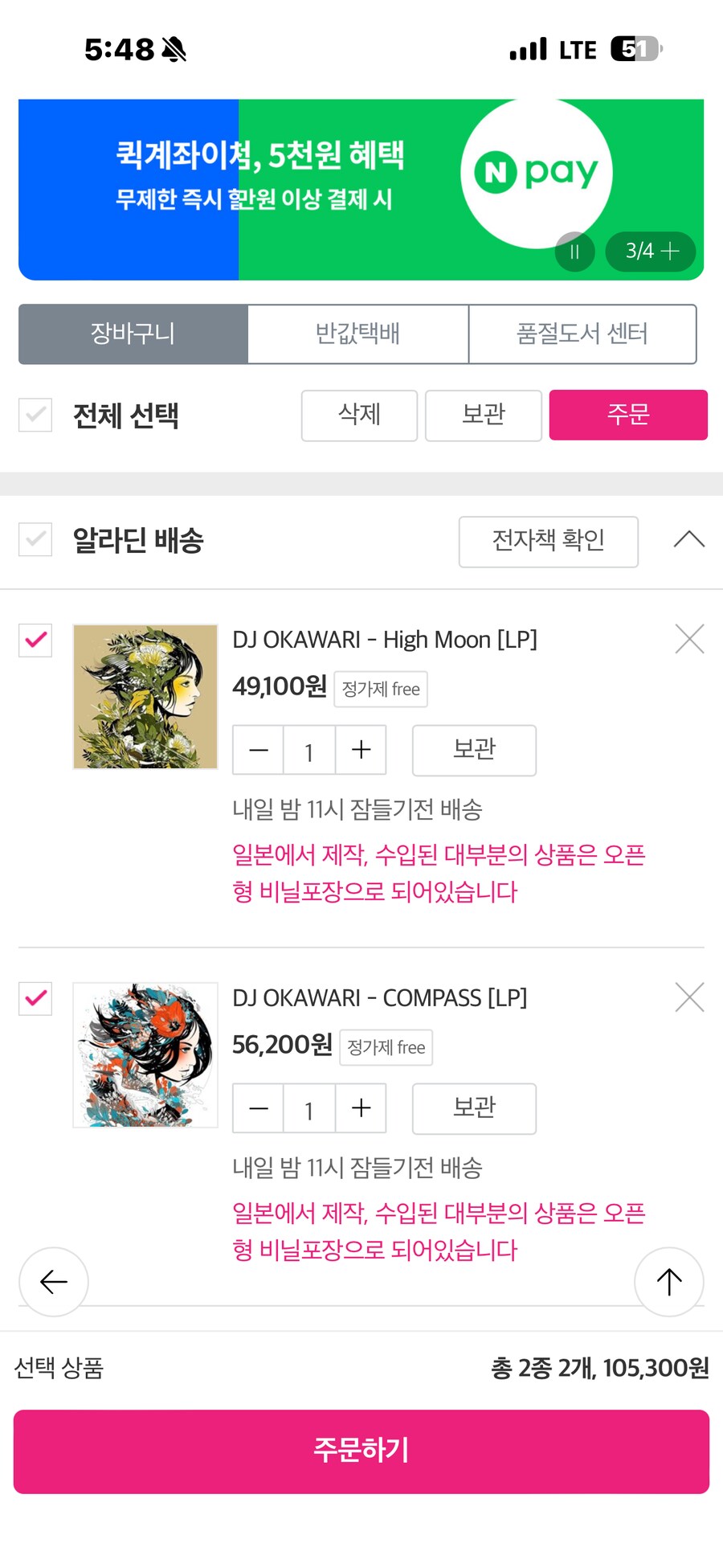Switch to the 품절도서 센터 tab
Image resolution: width=723 pixels, height=1568 pixels.
coord(582,334)
